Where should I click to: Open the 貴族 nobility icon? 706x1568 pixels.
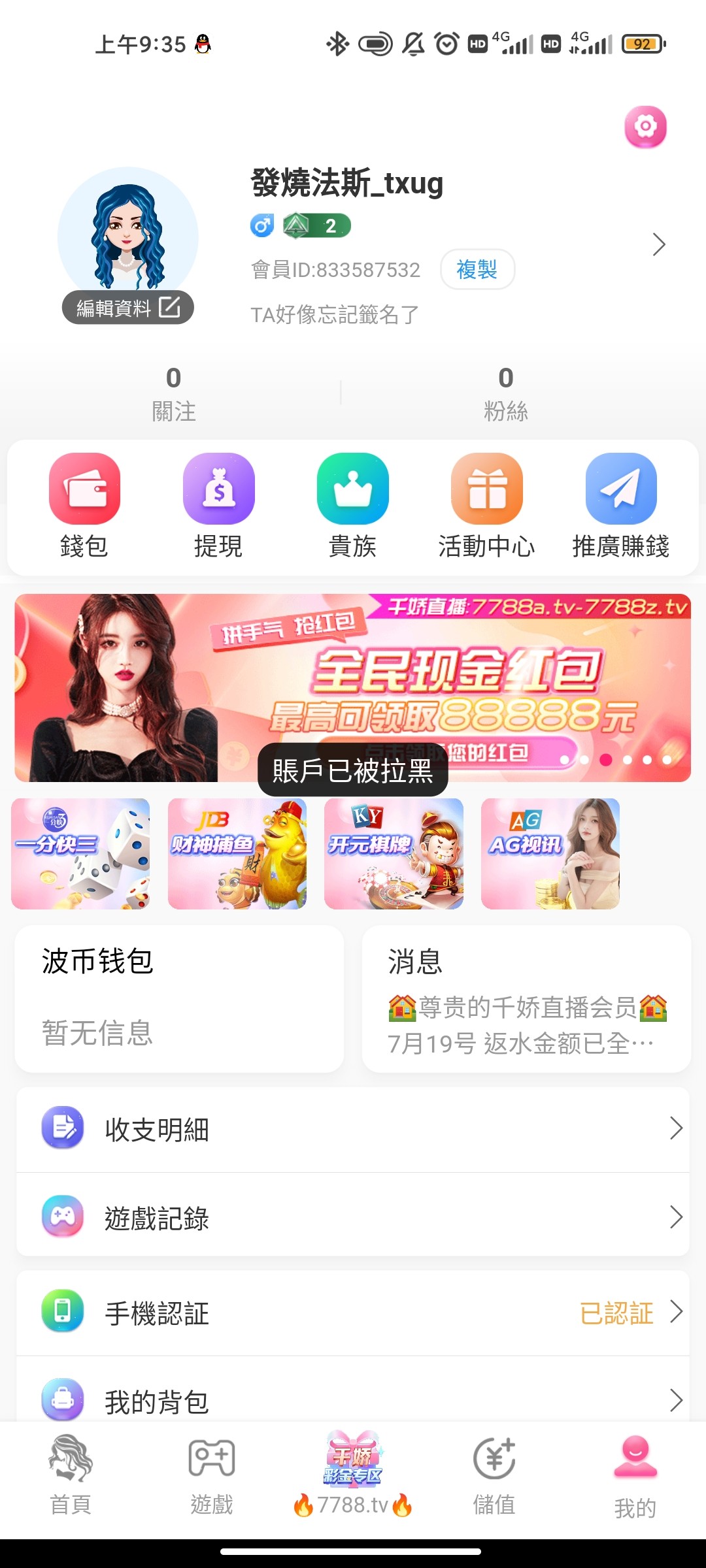pyautogui.click(x=352, y=489)
